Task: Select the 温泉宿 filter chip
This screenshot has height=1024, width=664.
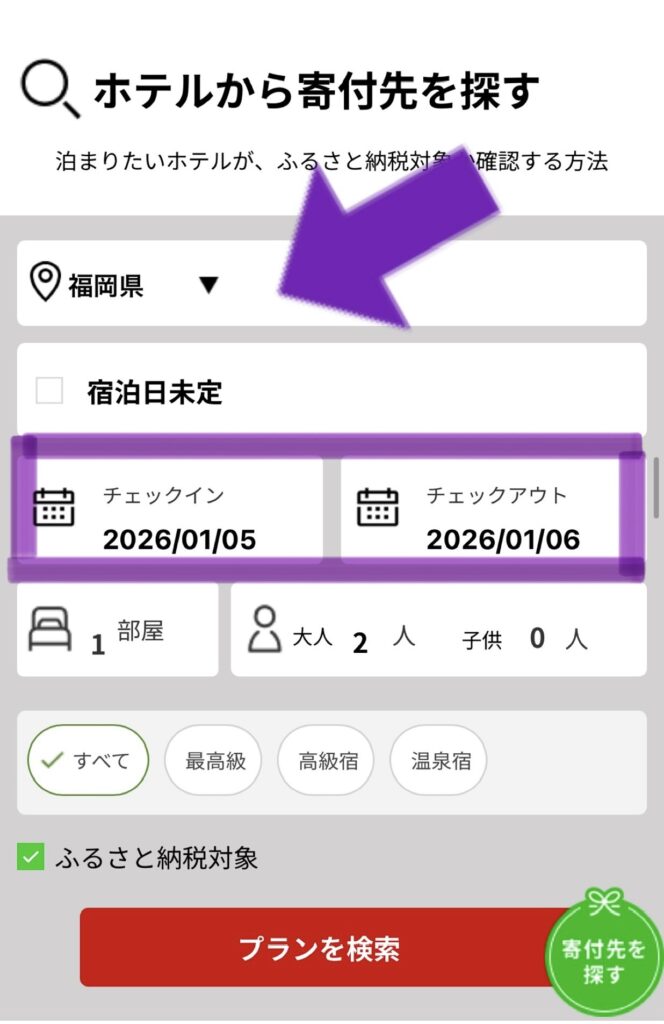Action: [x=438, y=760]
